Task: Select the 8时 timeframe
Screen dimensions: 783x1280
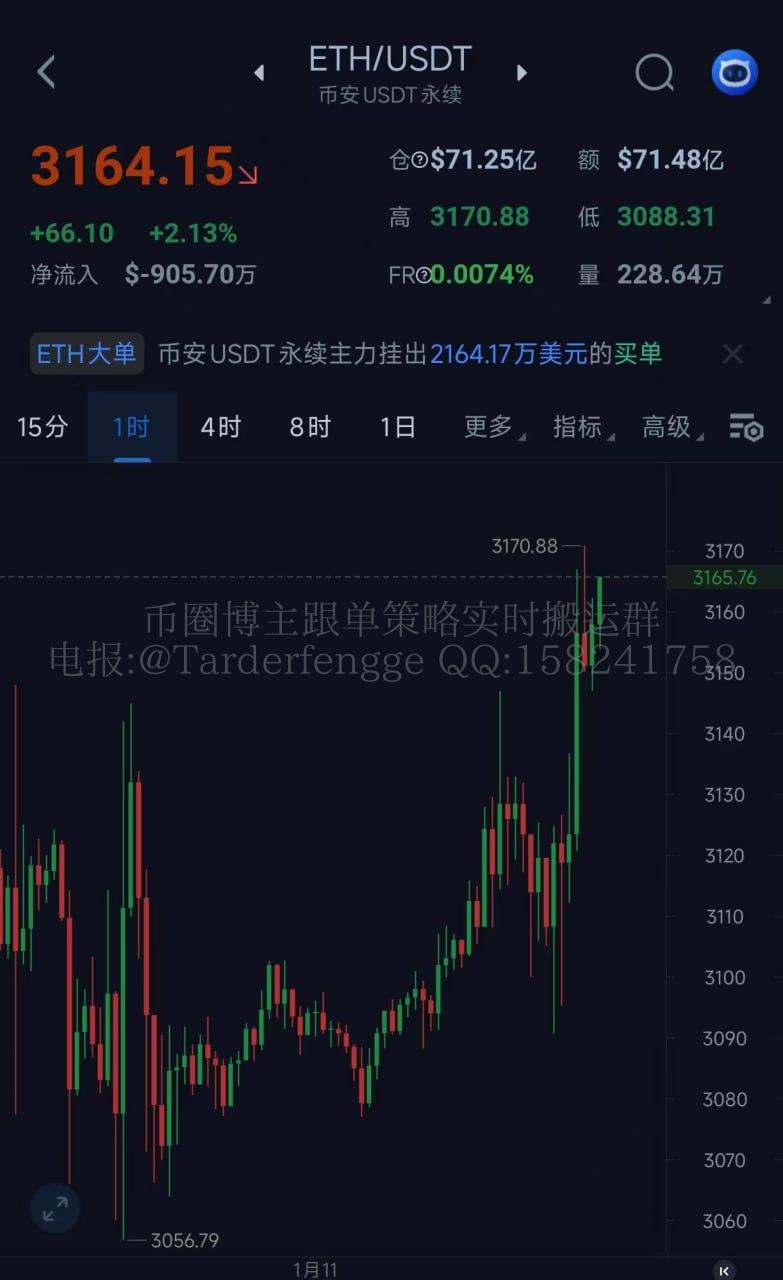Action: point(309,427)
